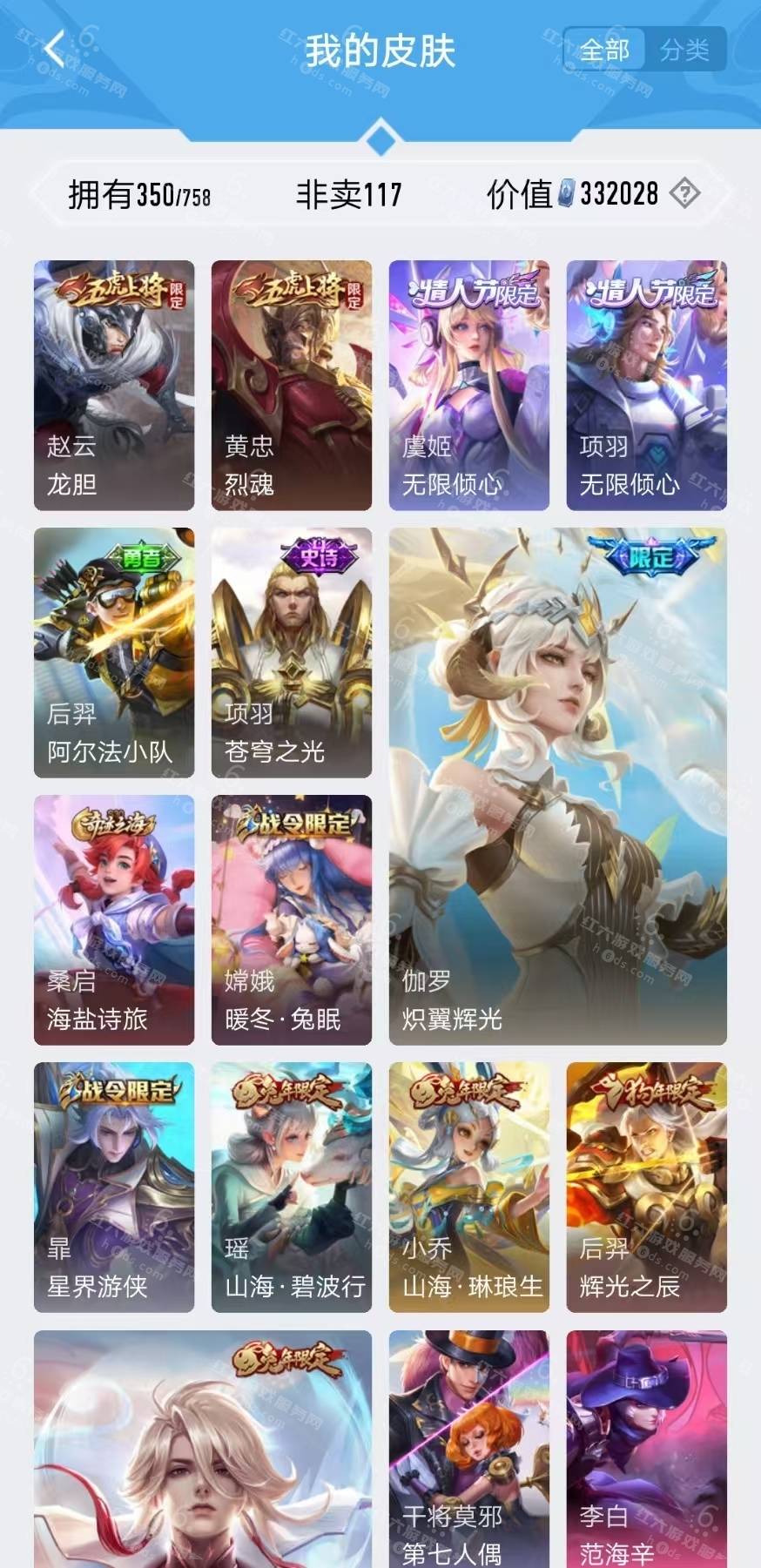Switch to the 分类 tab

(x=684, y=50)
